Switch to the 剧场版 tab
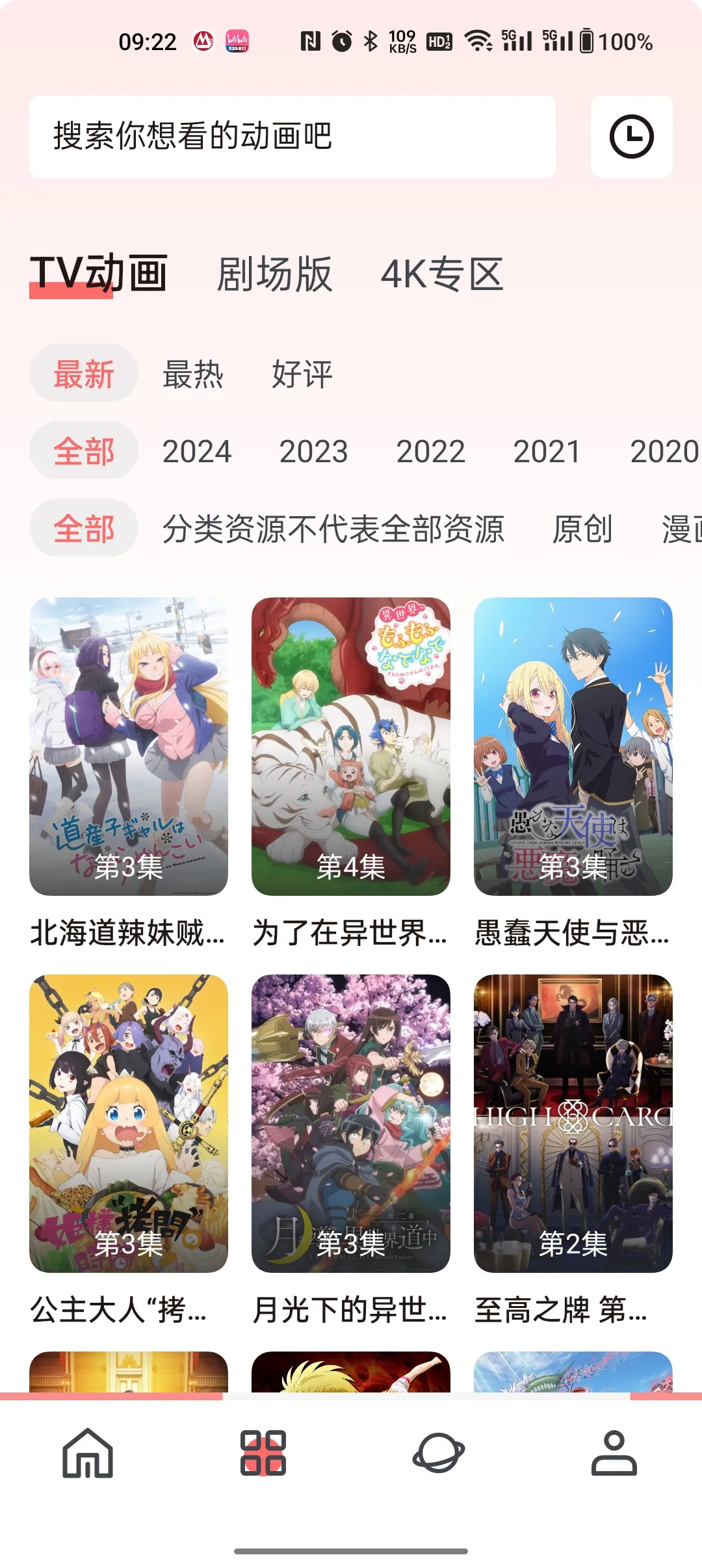The image size is (702, 1568). tap(274, 274)
